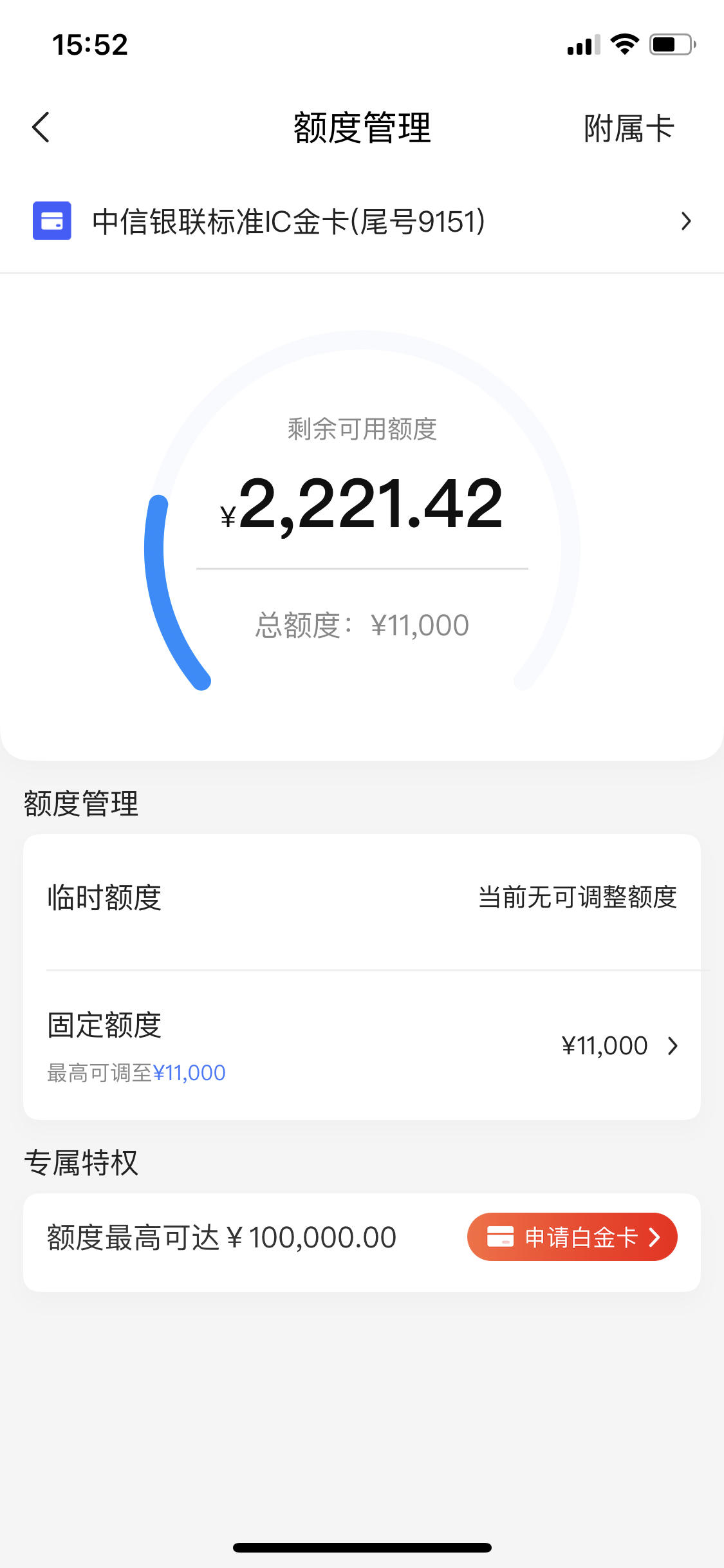Open the 固定额度 ¥11,000 row
The image size is (724, 1568).
[x=362, y=1045]
